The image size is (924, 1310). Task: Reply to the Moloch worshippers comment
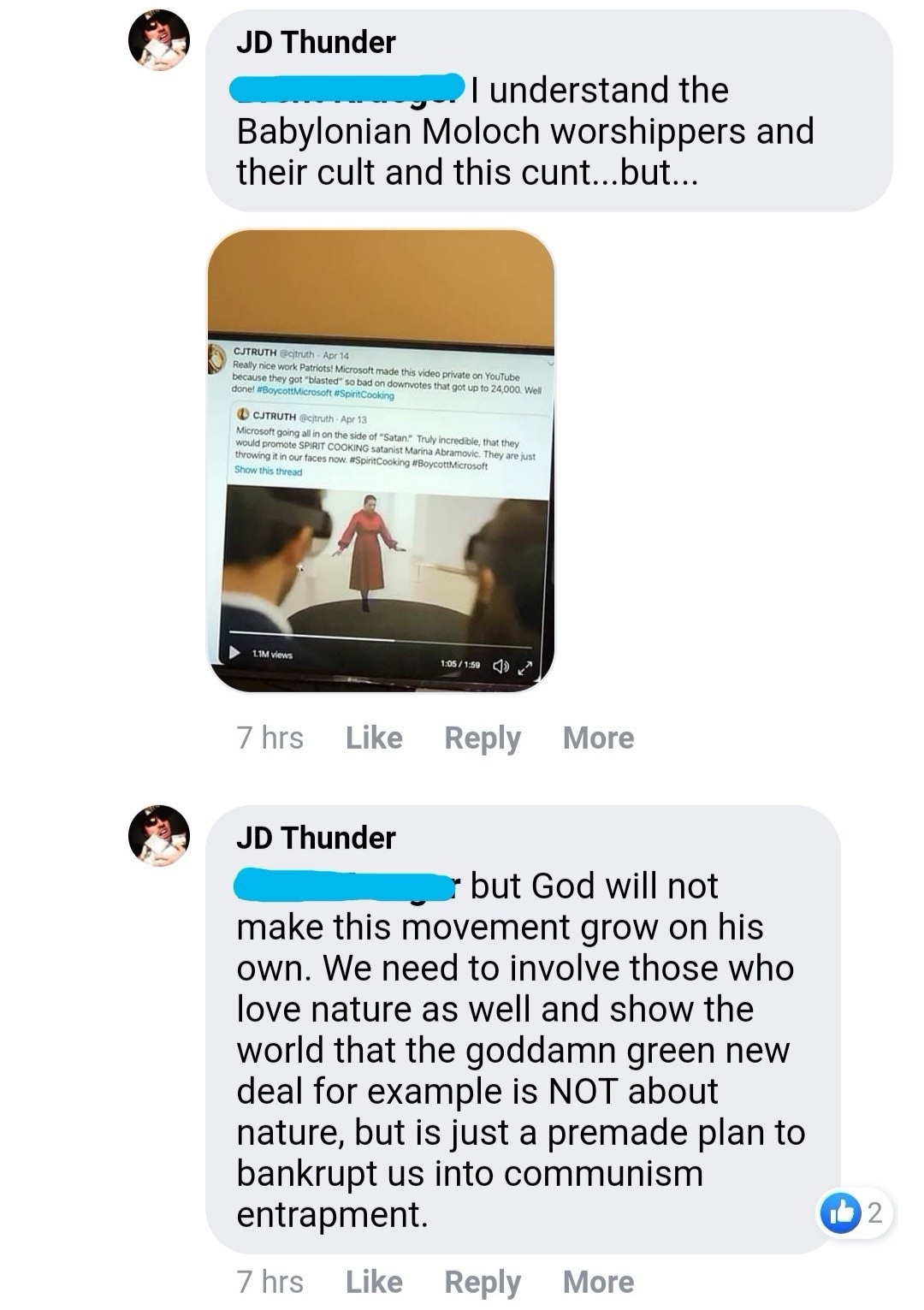click(482, 738)
